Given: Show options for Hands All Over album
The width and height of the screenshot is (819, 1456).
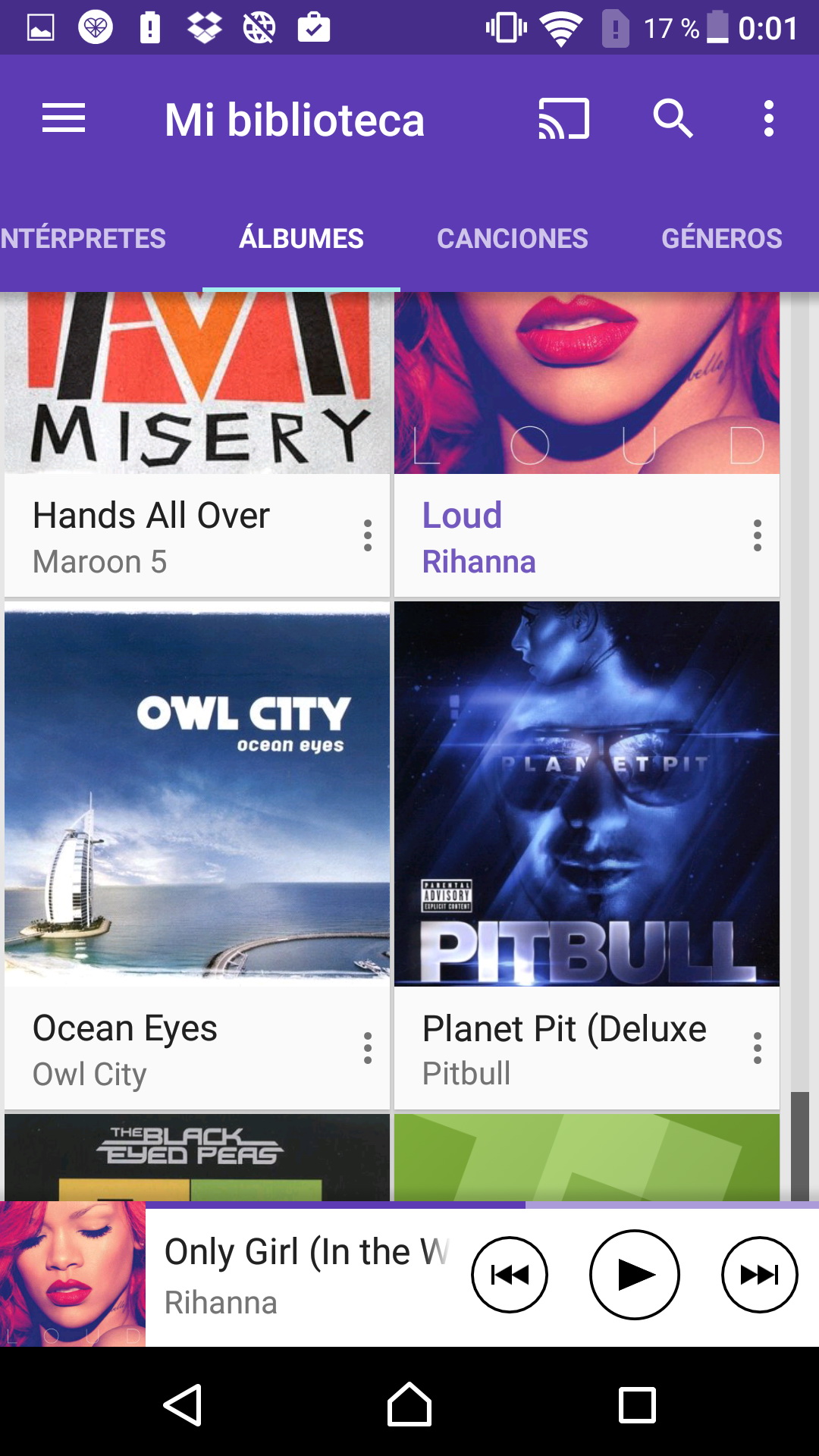Looking at the screenshot, I should 368,535.
